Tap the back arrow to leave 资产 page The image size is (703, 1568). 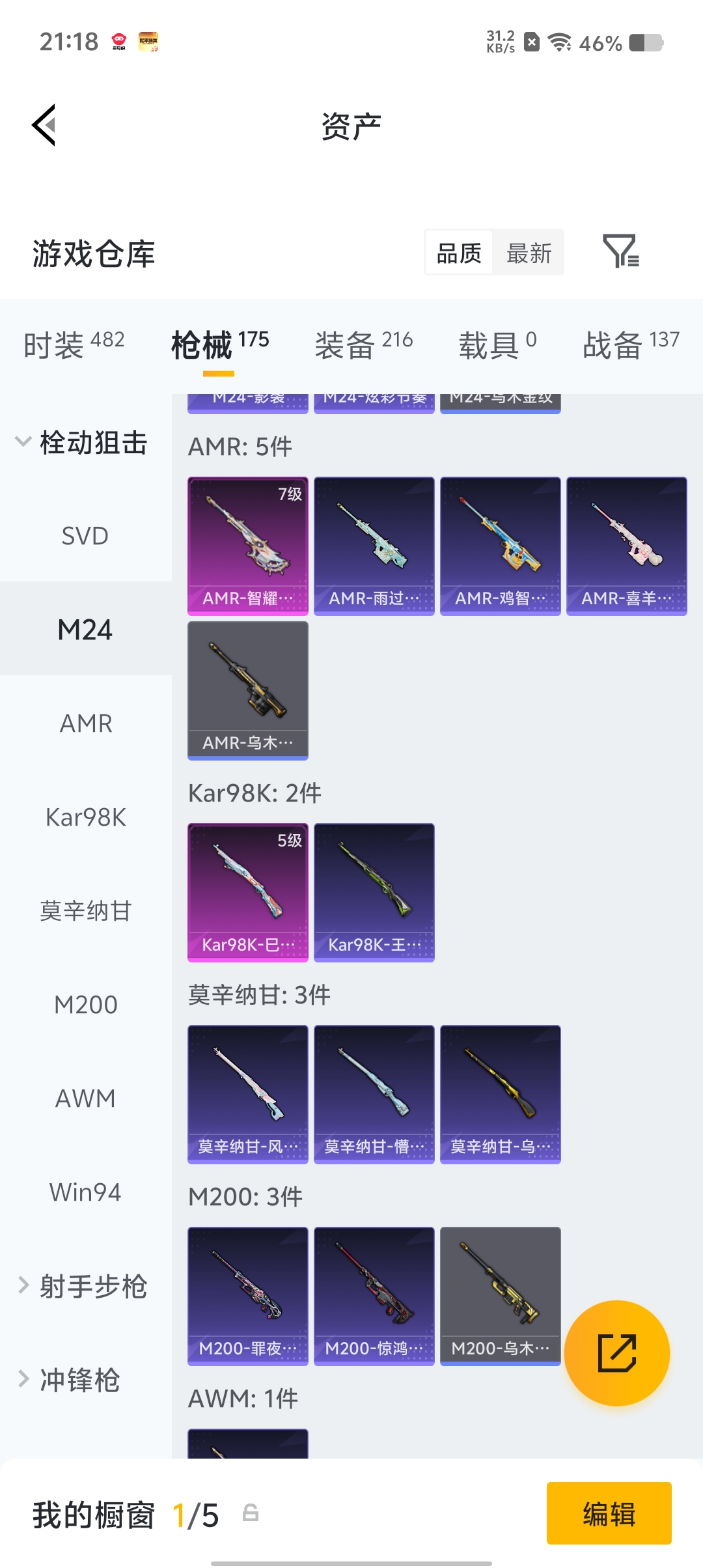[44, 125]
